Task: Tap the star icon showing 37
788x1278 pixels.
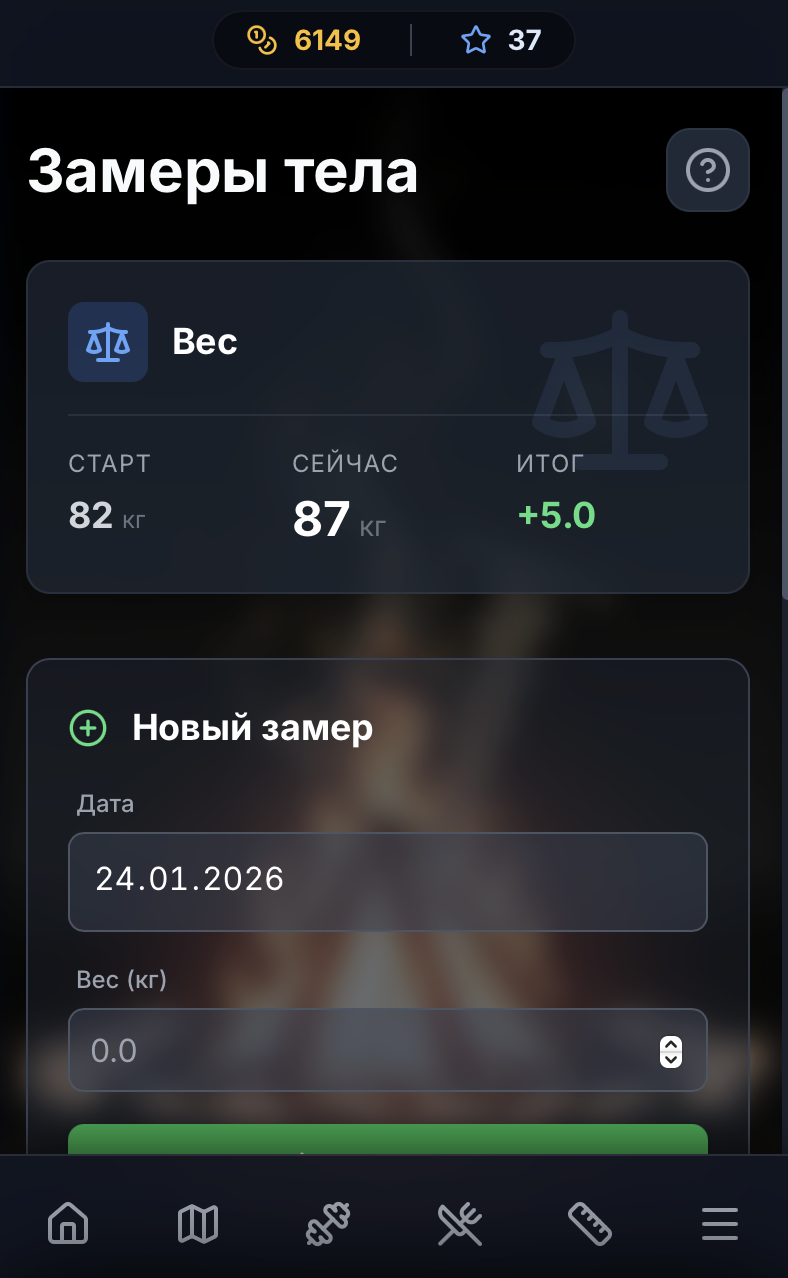Action: tap(477, 40)
